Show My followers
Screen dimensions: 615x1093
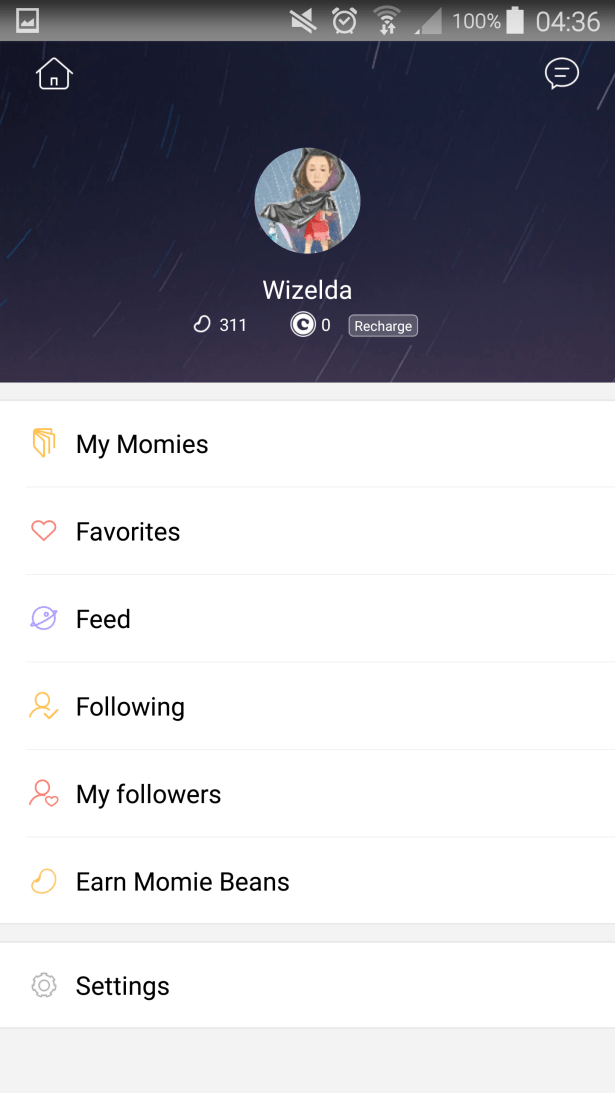(148, 795)
